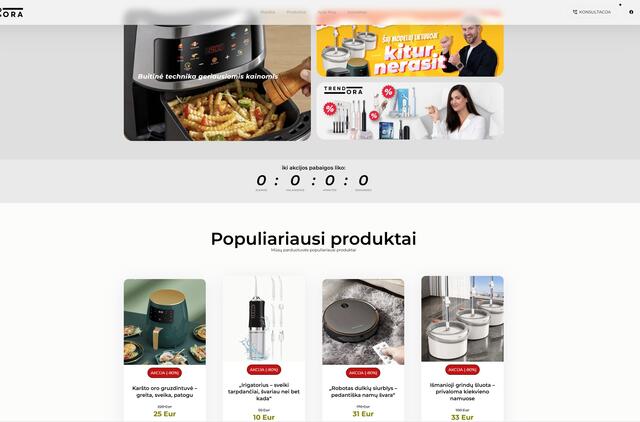Go to the Produktai menu item
The width and height of the screenshot is (640, 422).
(x=296, y=12)
